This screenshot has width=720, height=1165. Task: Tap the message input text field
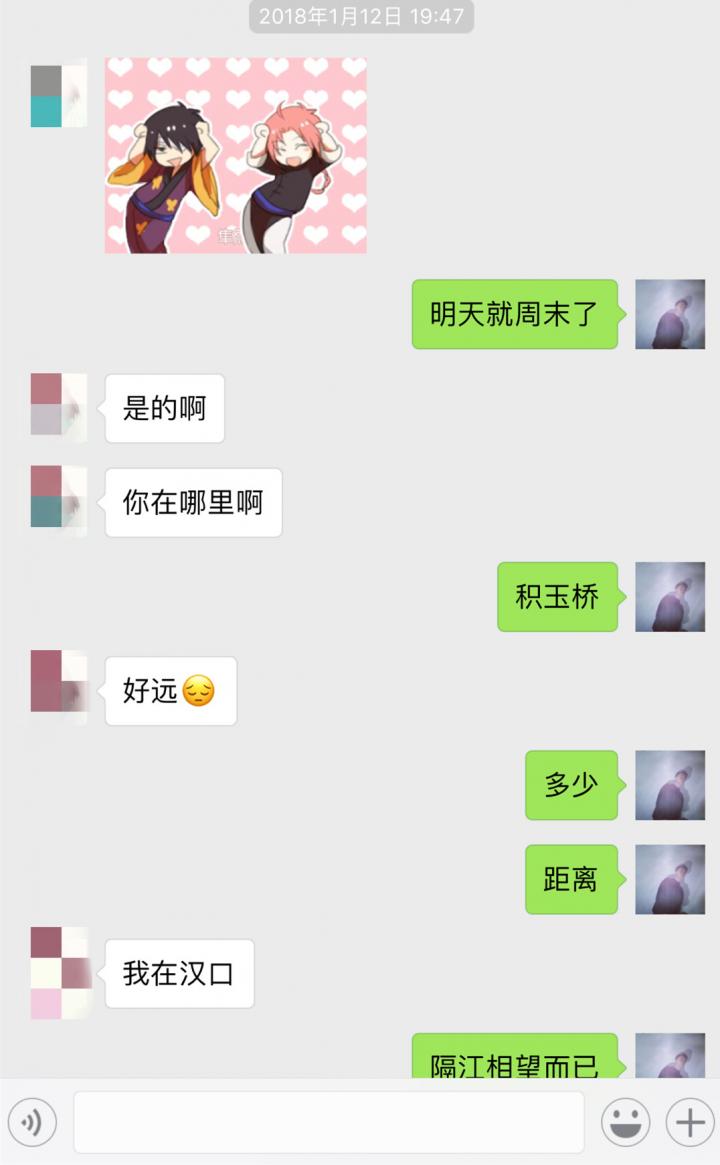330,1122
